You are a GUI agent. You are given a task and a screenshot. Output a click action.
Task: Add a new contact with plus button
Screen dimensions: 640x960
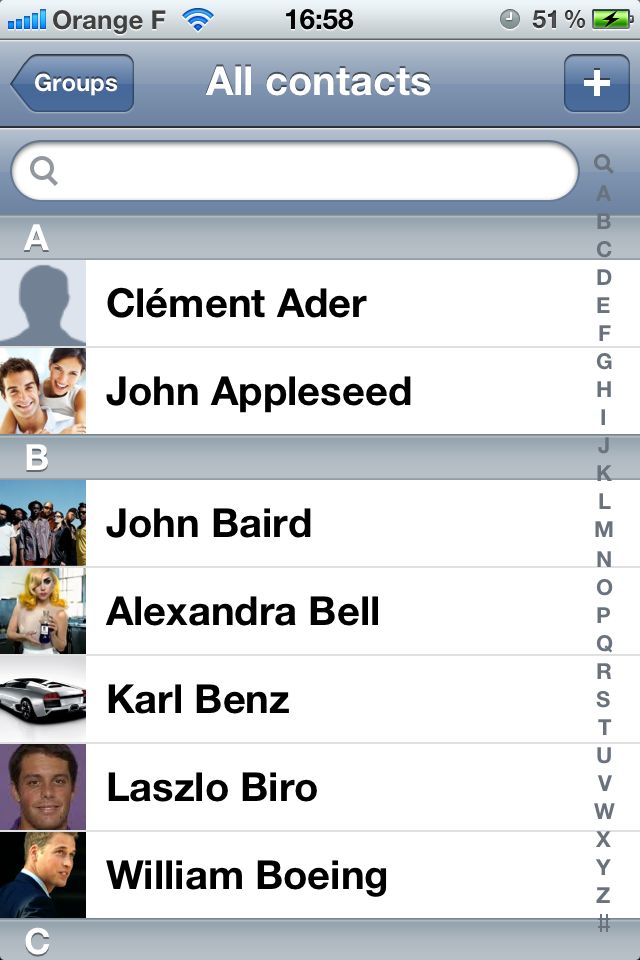click(596, 83)
